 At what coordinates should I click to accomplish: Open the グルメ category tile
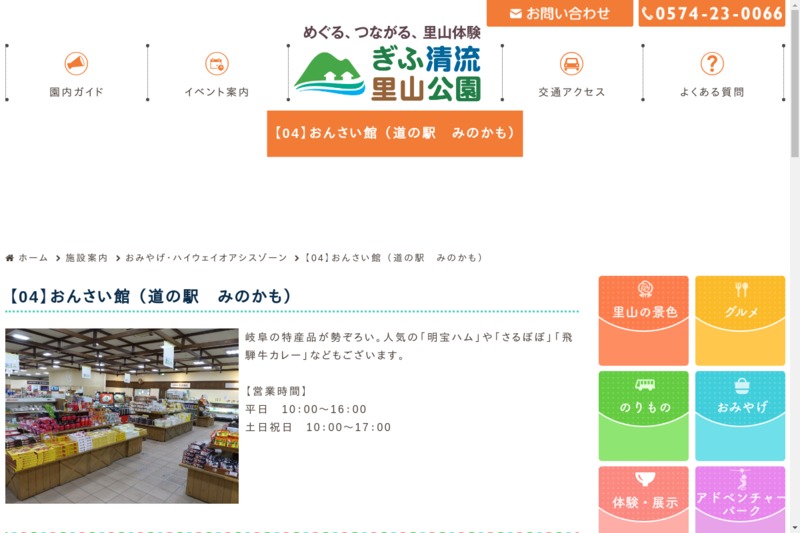pos(740,320)
